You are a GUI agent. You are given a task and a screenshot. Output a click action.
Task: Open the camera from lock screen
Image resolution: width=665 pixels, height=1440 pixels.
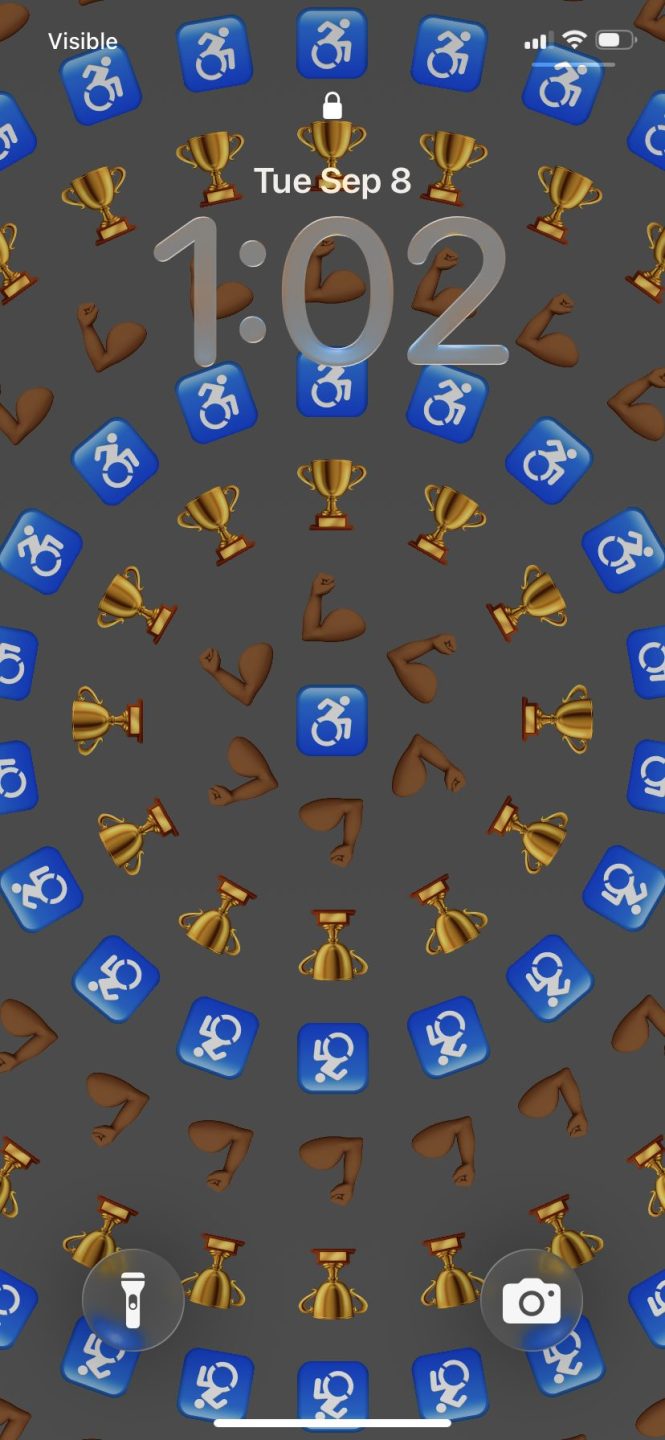coord(531,1300)
